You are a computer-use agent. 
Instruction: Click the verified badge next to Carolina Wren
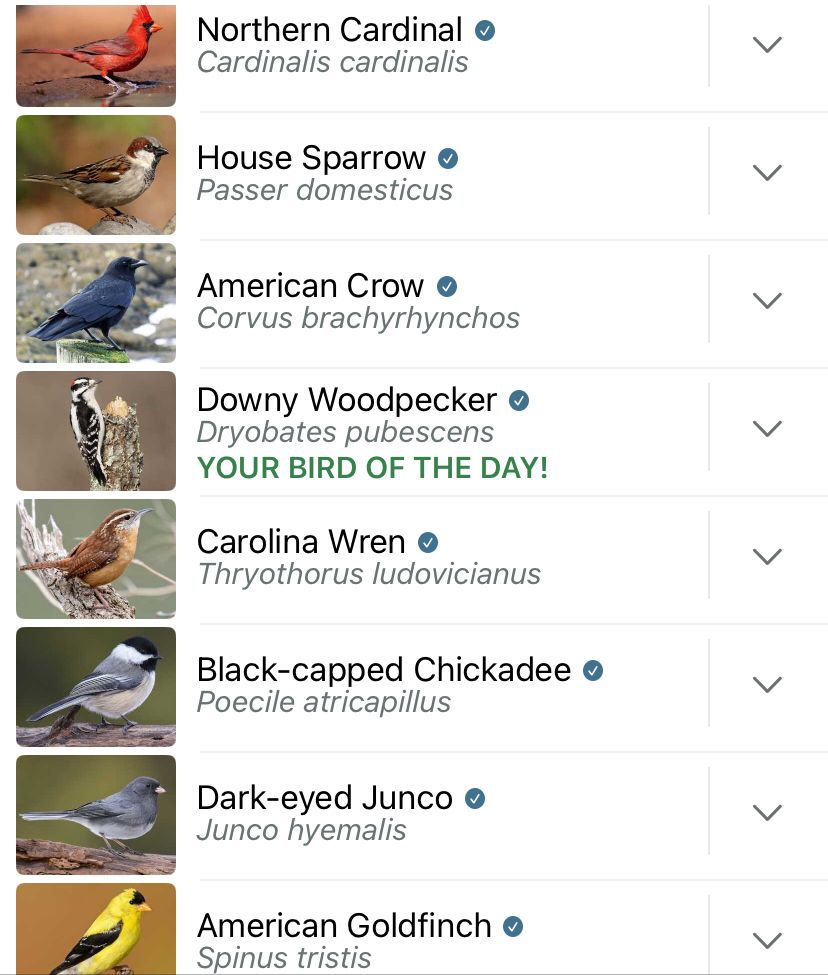(428, 542)
